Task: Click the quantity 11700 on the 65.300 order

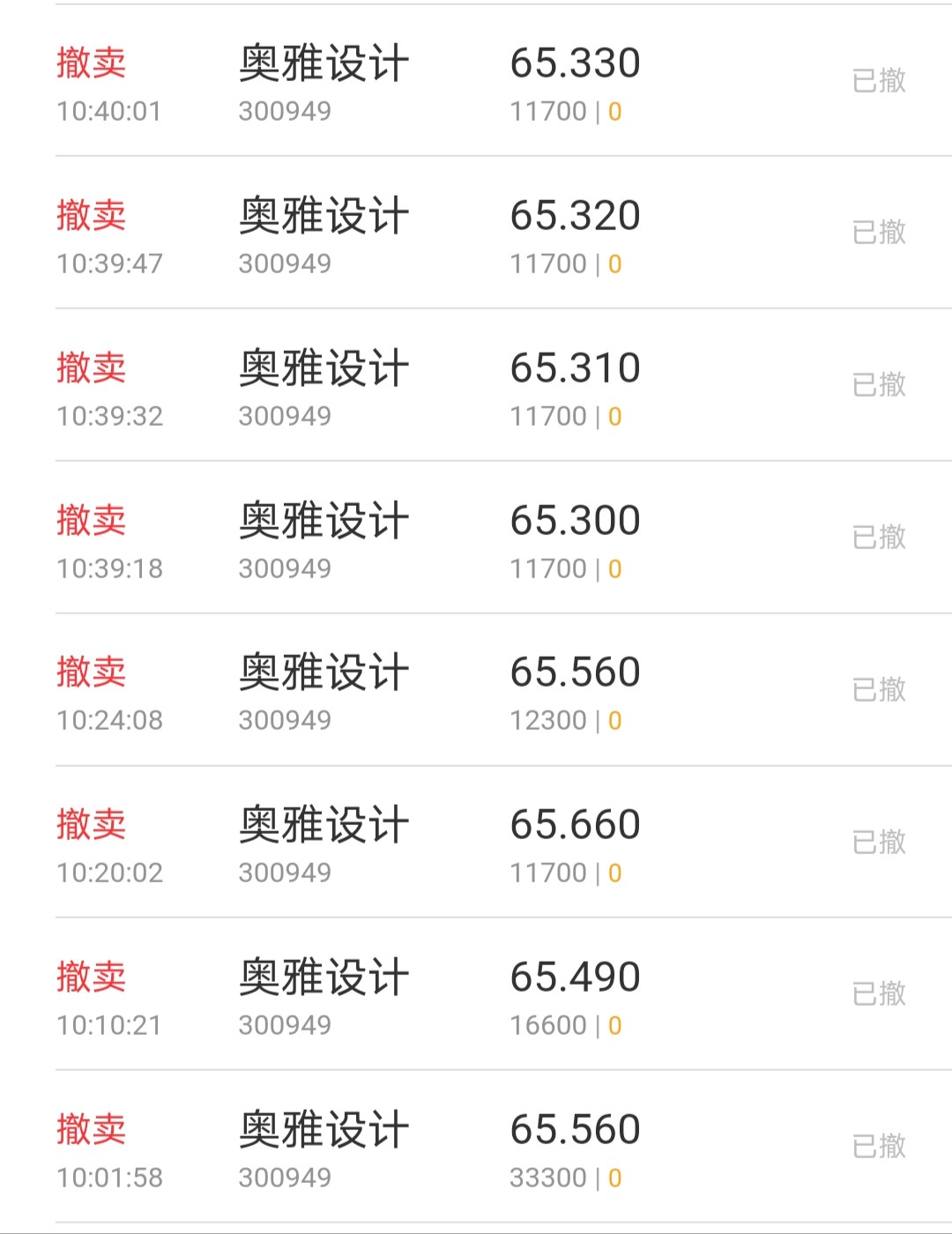Action: [549, 569]
